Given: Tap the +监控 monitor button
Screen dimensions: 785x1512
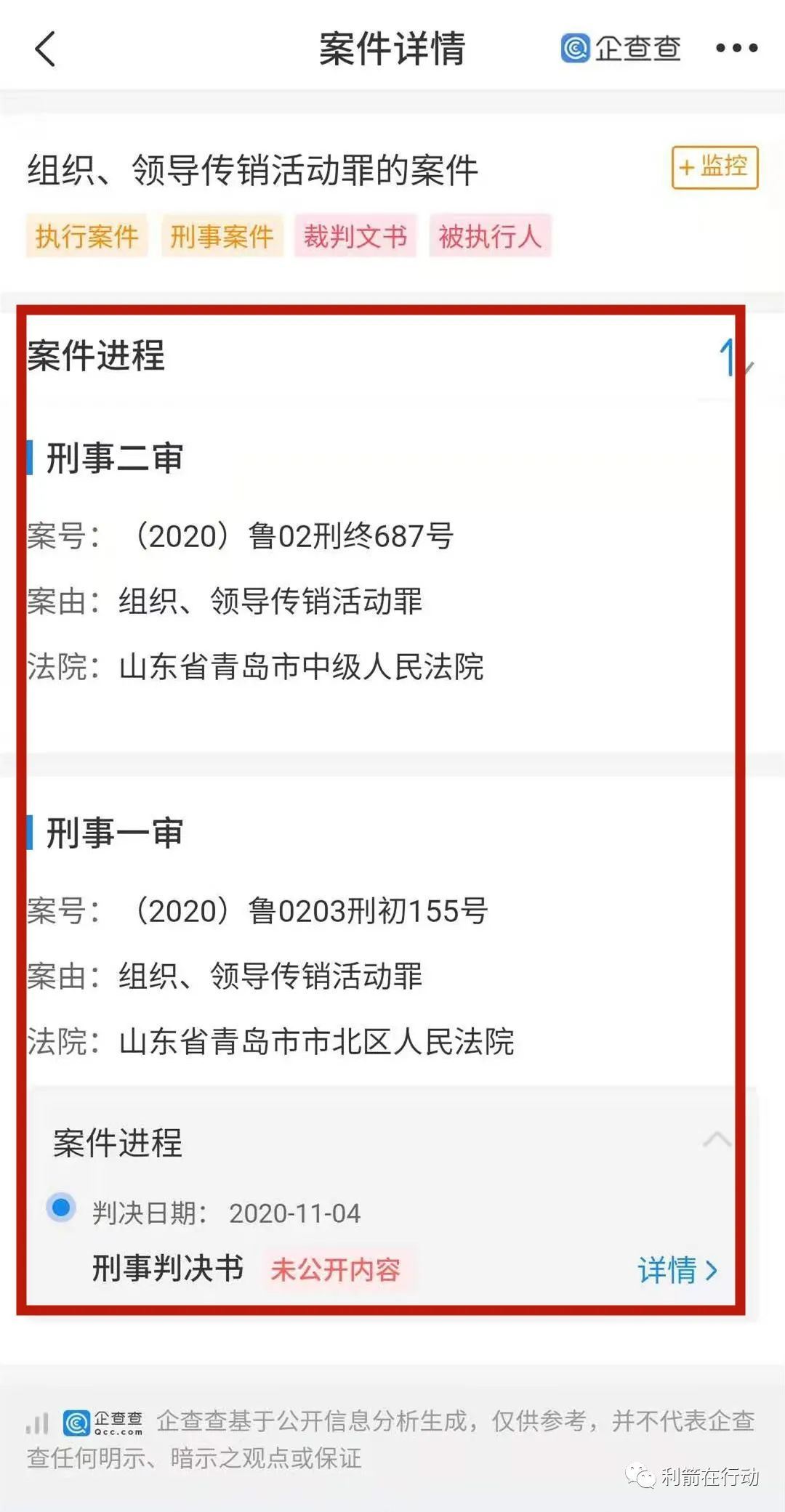Looking at the screenshot, I should point(714,167).
